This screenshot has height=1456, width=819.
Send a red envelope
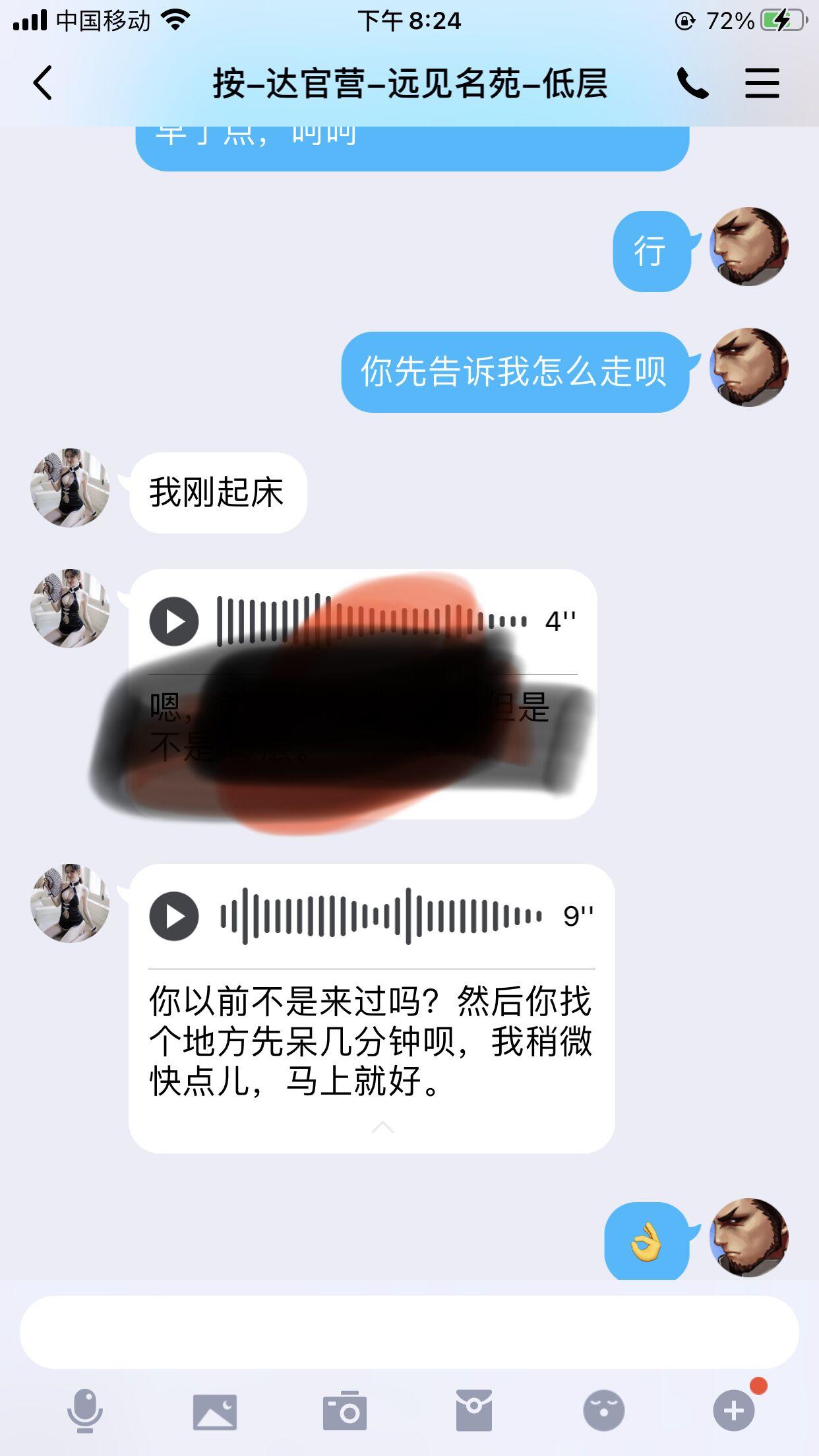473,1411
